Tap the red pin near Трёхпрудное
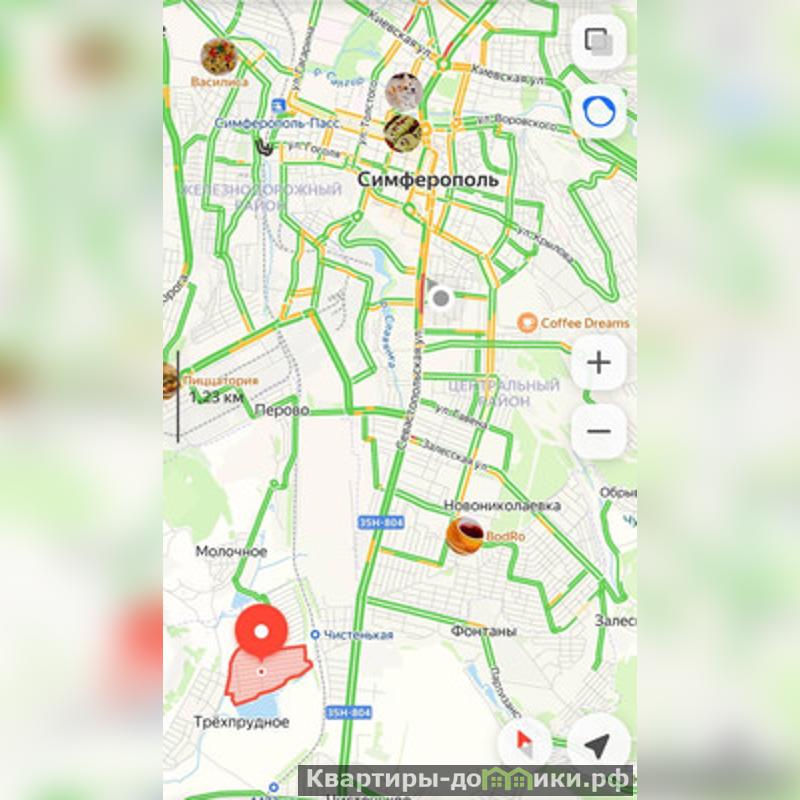Screen dimensions: 800x800 tap(261, 631)
